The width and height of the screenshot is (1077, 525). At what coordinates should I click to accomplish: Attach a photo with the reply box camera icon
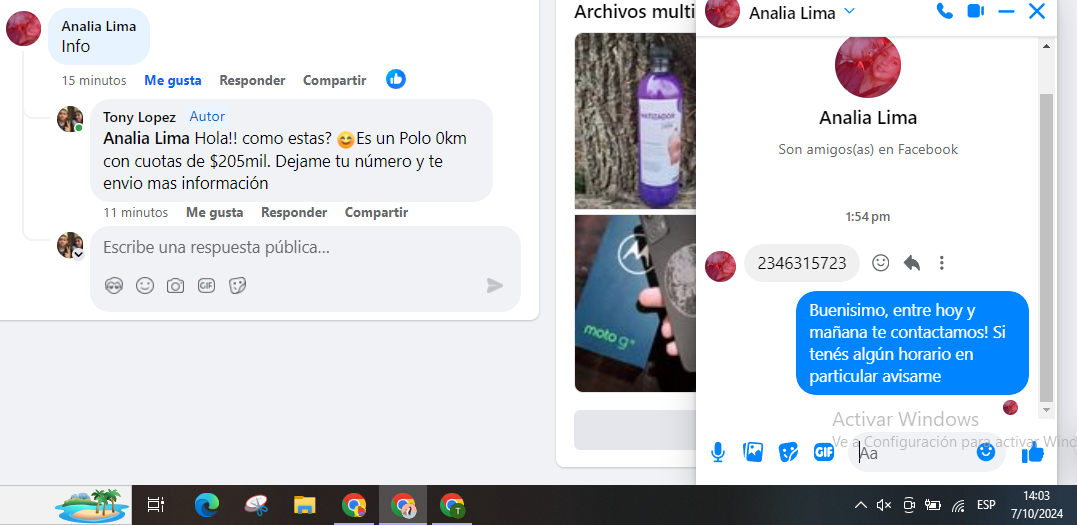(175, 286)
